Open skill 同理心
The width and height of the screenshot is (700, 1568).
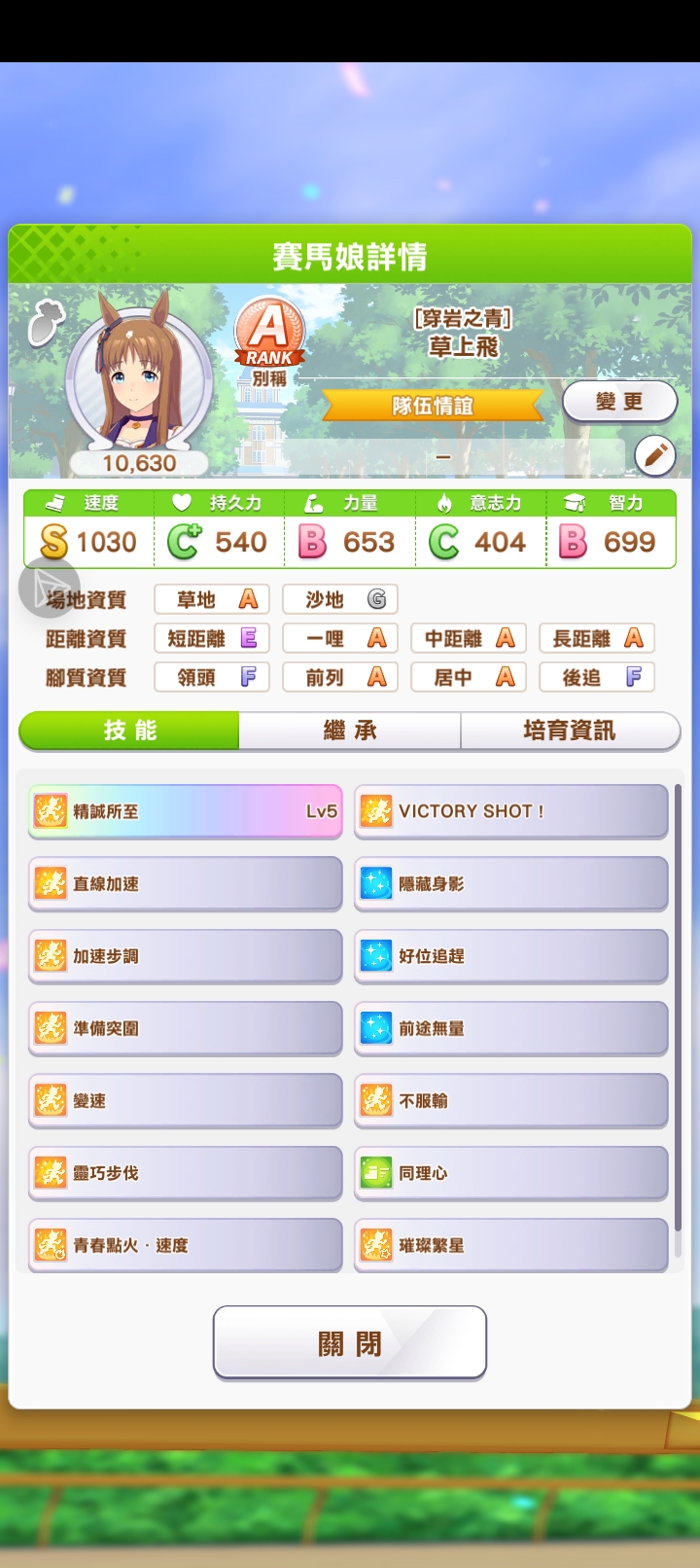coord(510,1173)
